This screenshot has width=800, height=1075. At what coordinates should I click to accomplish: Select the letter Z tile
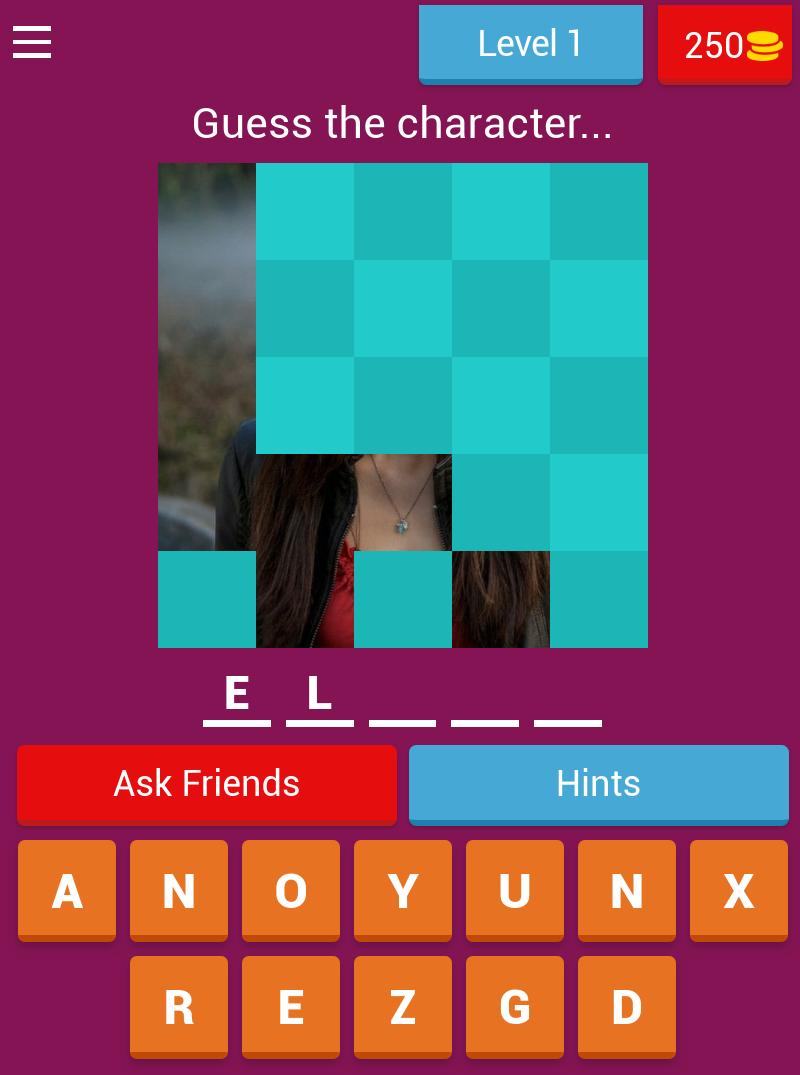403,1006
